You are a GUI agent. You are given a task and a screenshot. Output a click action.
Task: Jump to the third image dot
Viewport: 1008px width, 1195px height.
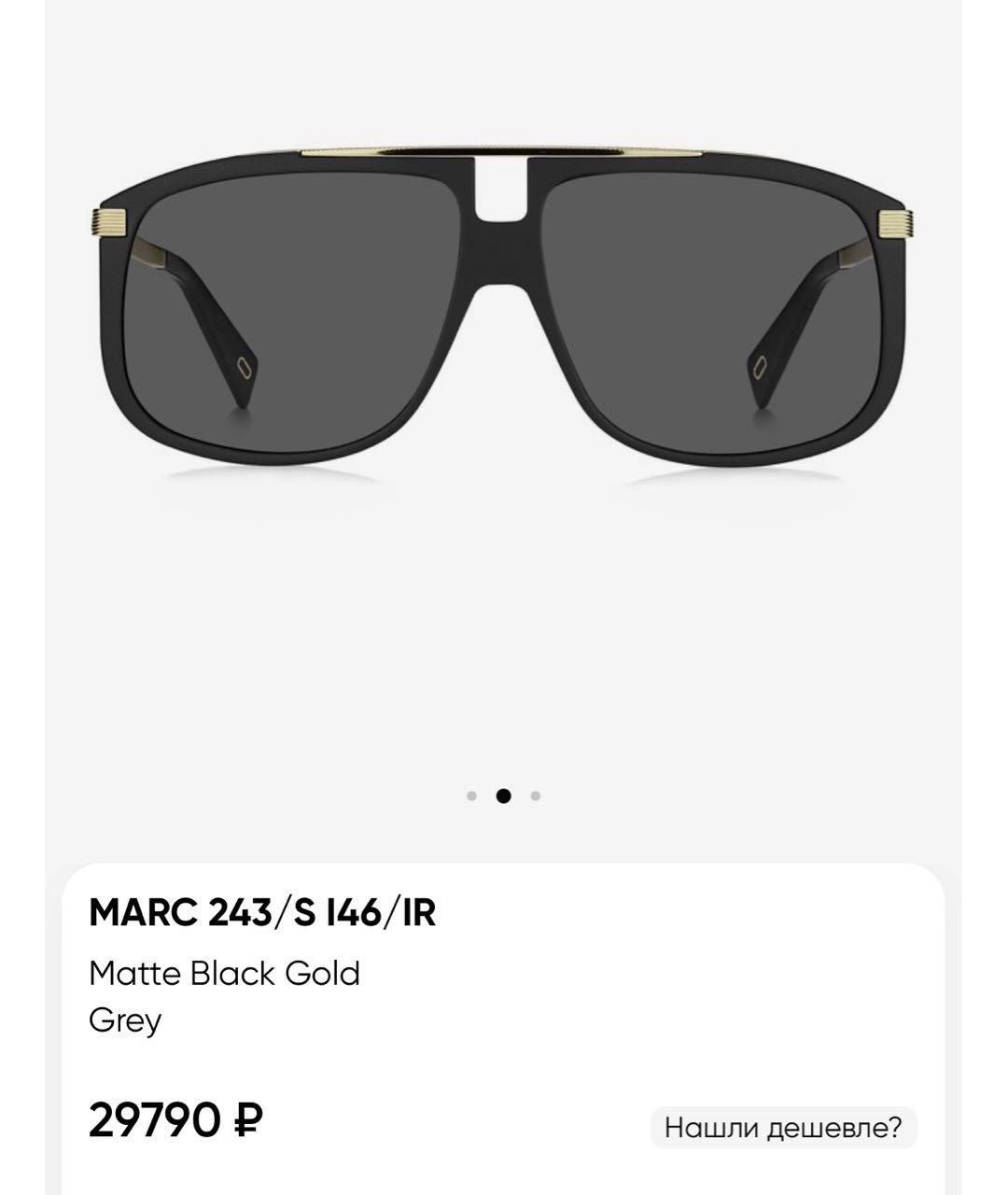click(x=536, y=796)
